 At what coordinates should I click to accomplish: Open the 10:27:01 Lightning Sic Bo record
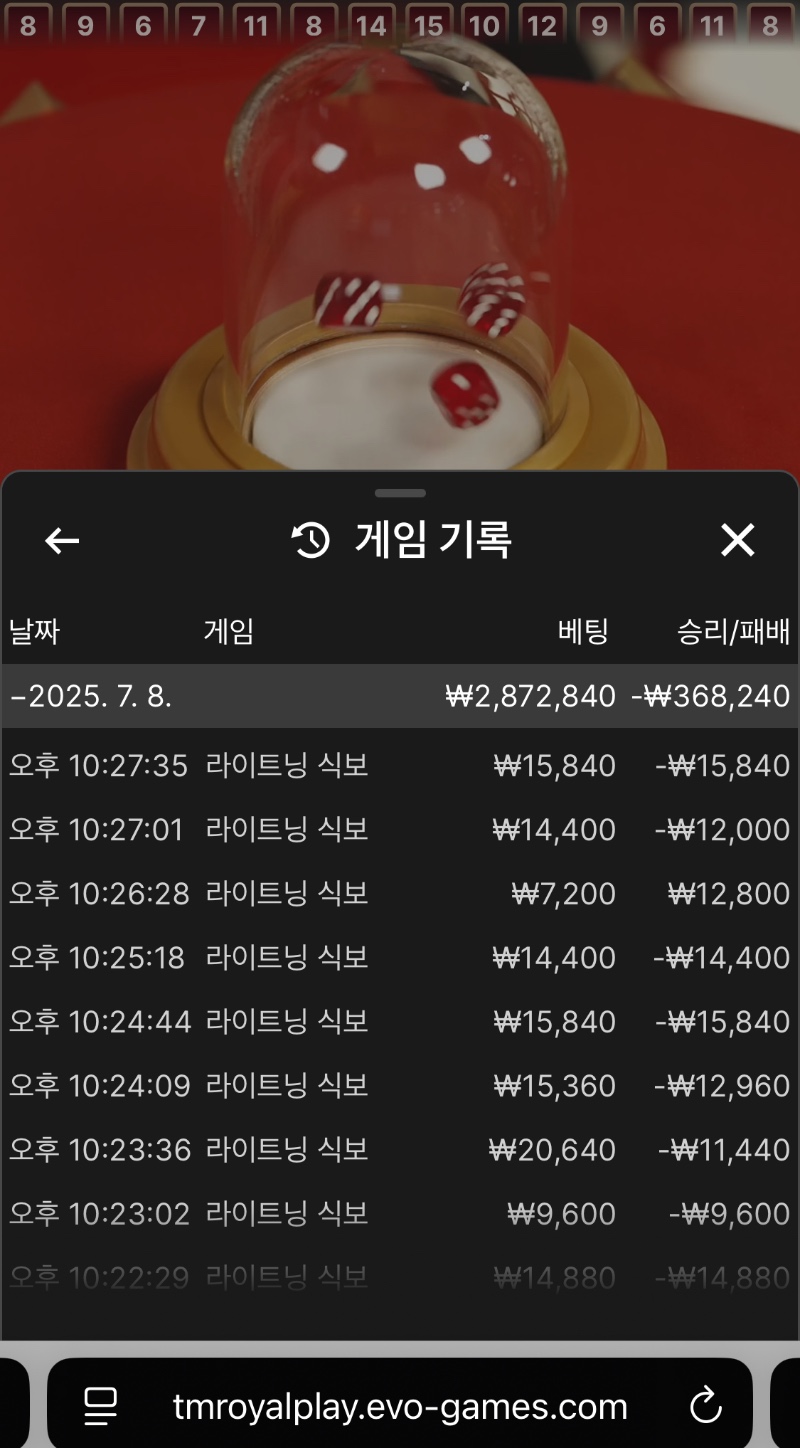click(400, 830)
